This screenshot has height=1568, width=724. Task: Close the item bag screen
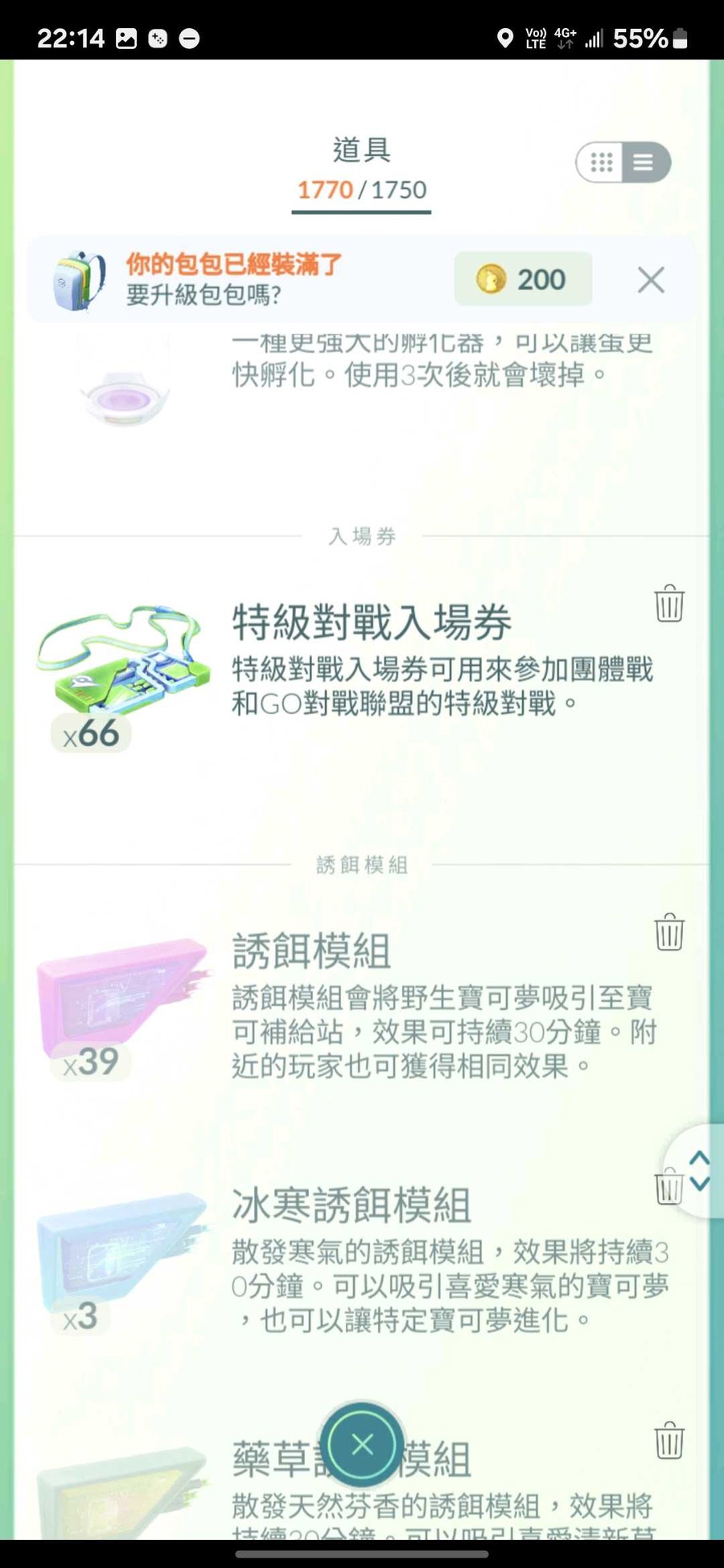362,1445
